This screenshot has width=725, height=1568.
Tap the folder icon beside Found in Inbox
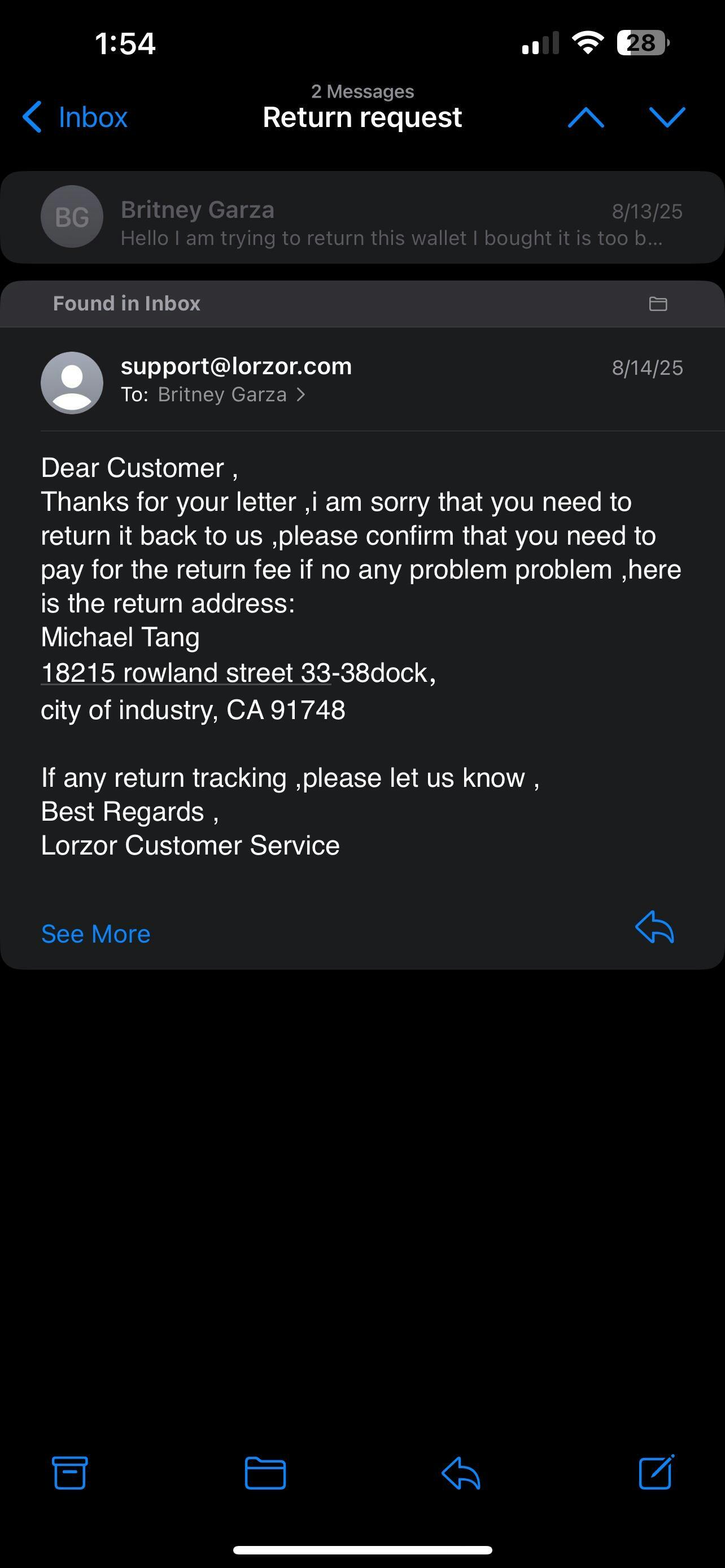658,304
